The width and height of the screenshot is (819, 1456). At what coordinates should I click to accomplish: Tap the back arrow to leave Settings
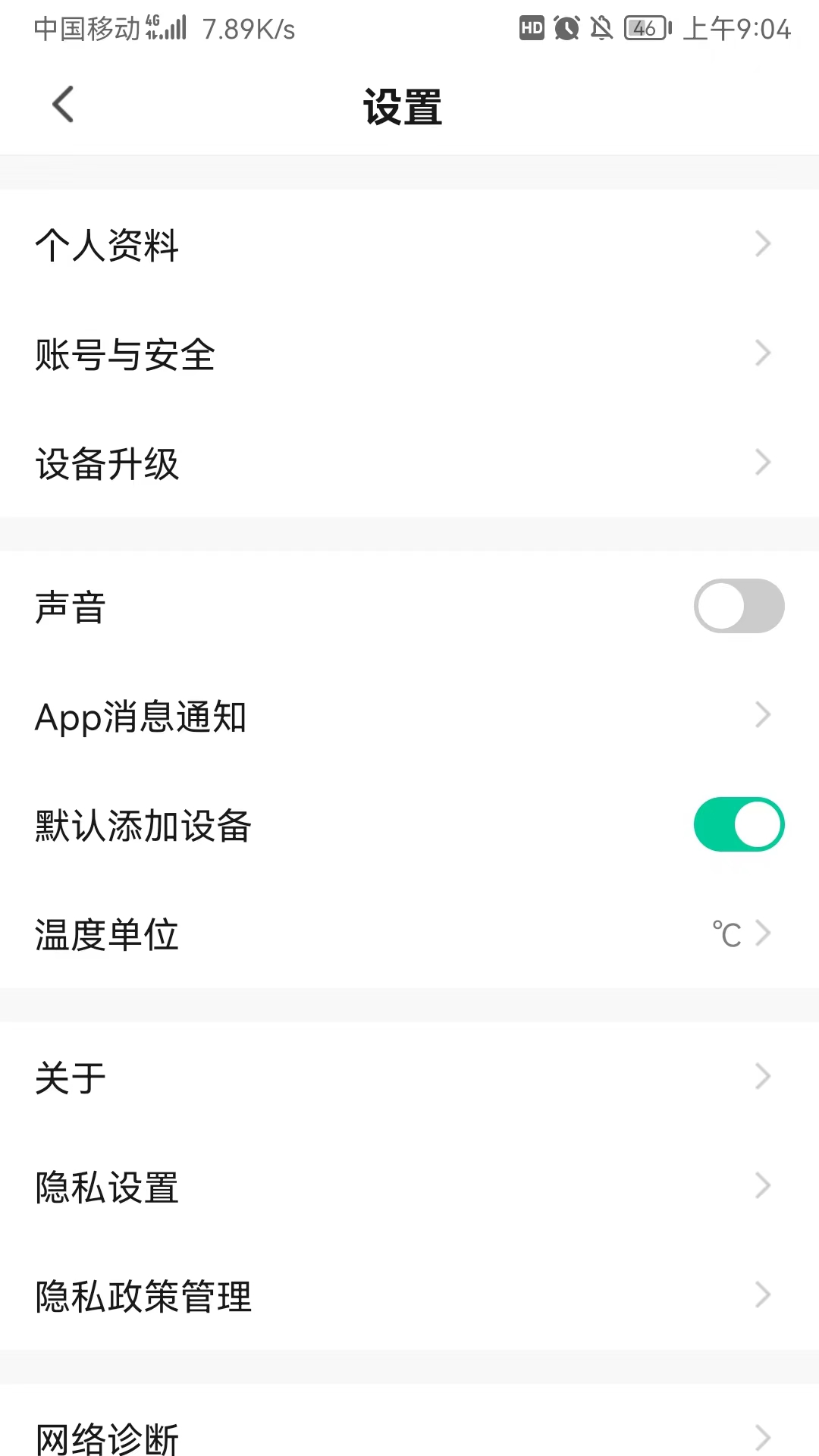[63, 105]
